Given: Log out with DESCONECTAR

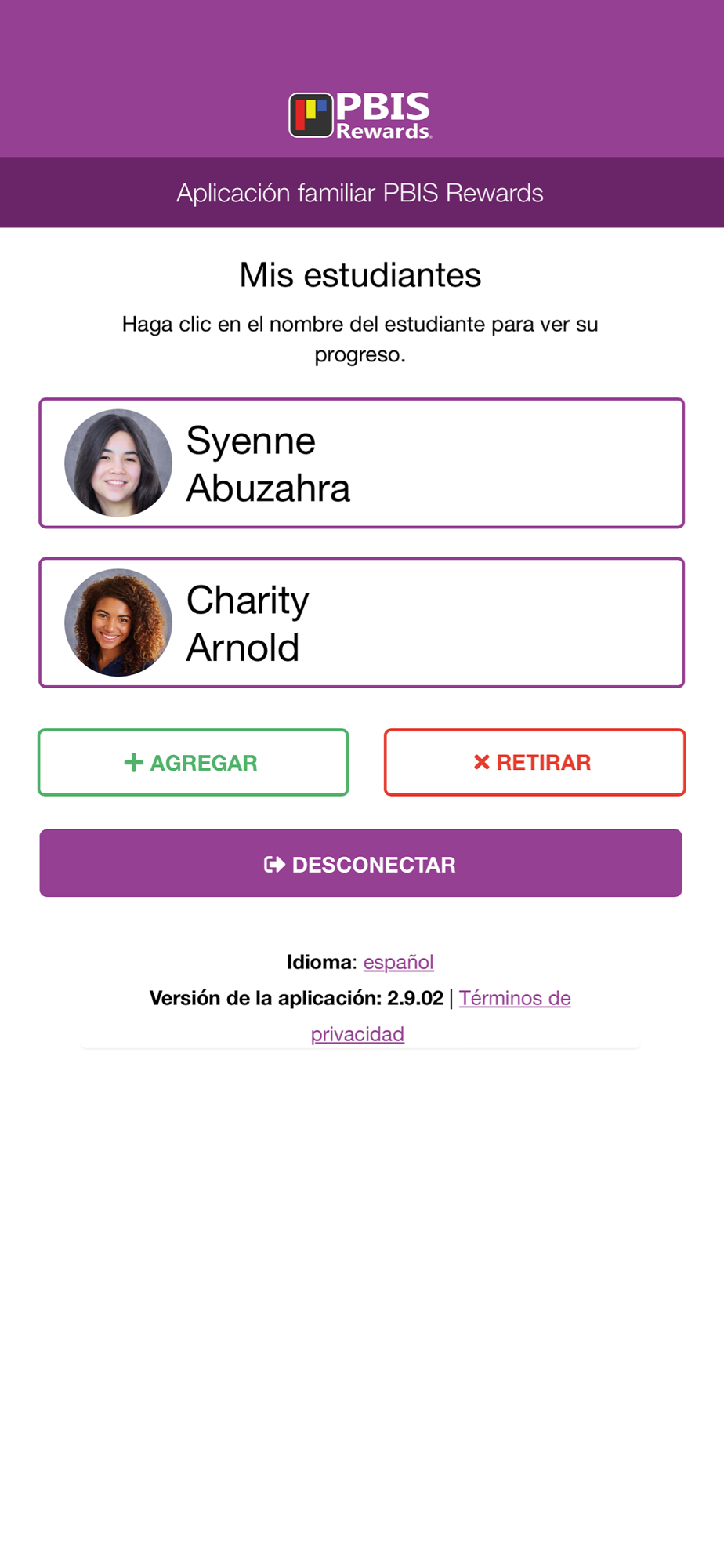Looking at the screenshot, I should [x=360, y=863].
